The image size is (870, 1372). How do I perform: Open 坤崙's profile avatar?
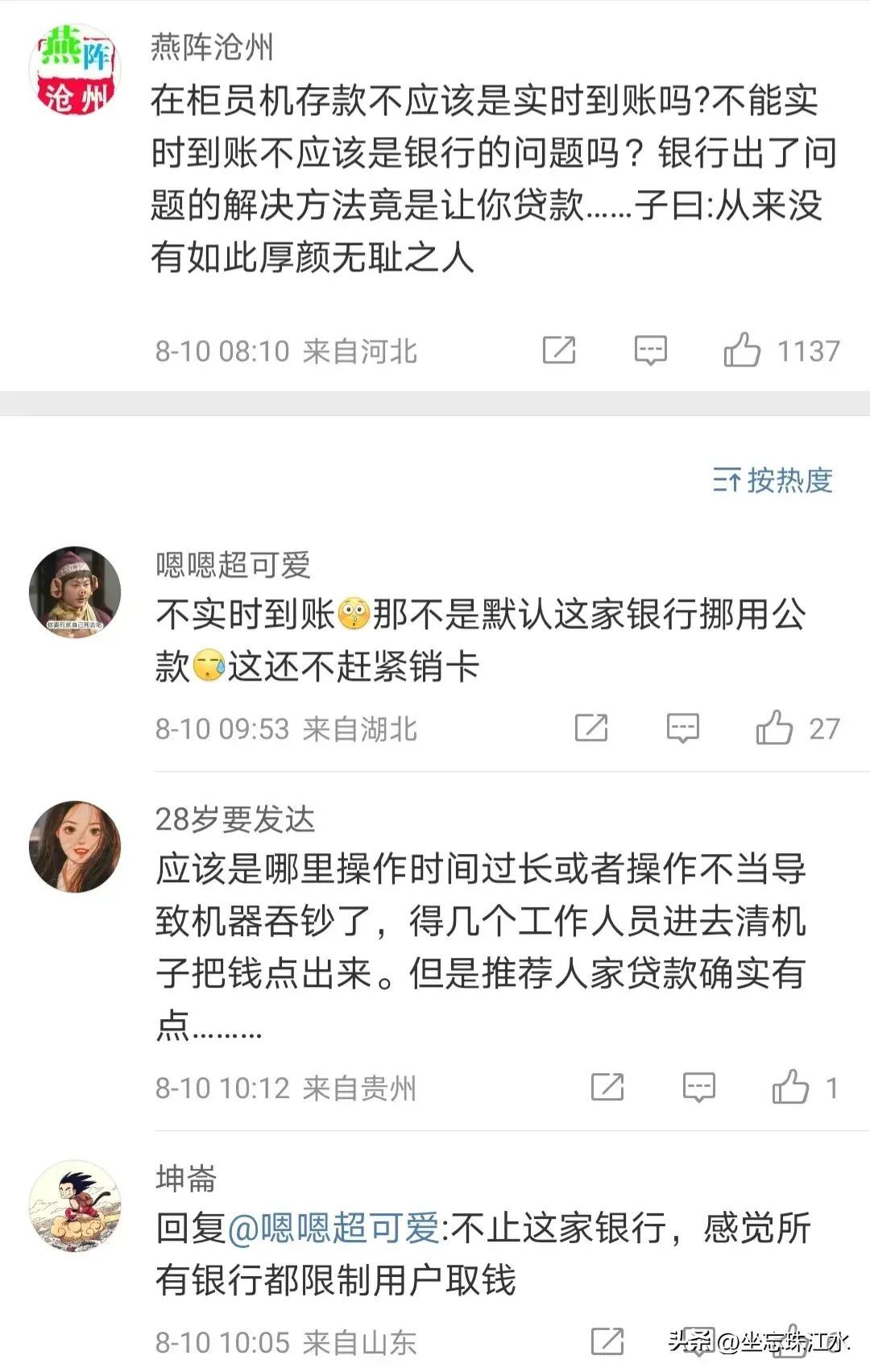point(75,1205)
